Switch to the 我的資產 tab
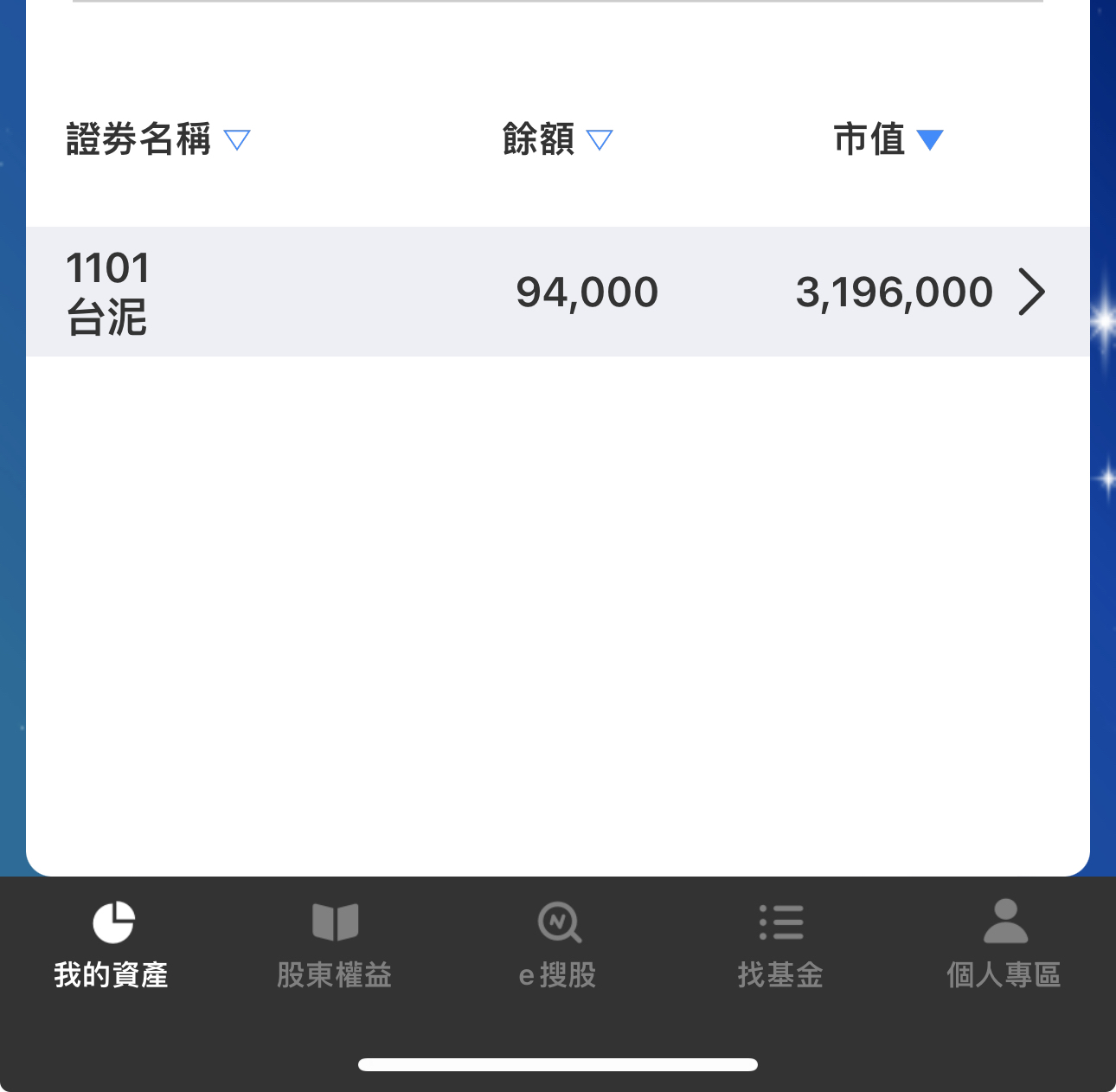1116x1092 pixels. coord(112,944)
